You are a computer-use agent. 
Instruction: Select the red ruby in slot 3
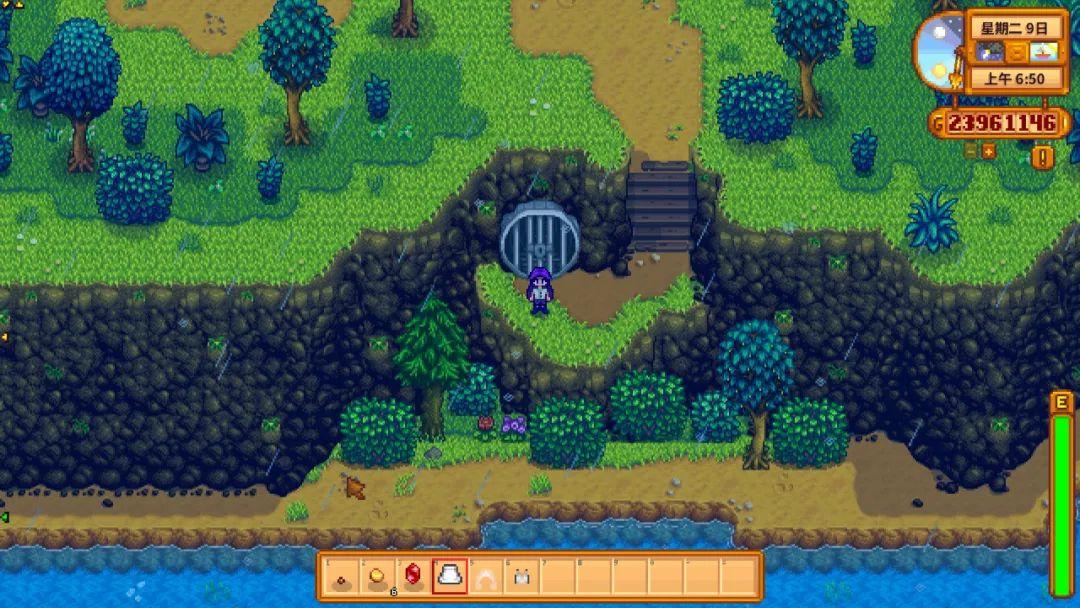[413, 576]
